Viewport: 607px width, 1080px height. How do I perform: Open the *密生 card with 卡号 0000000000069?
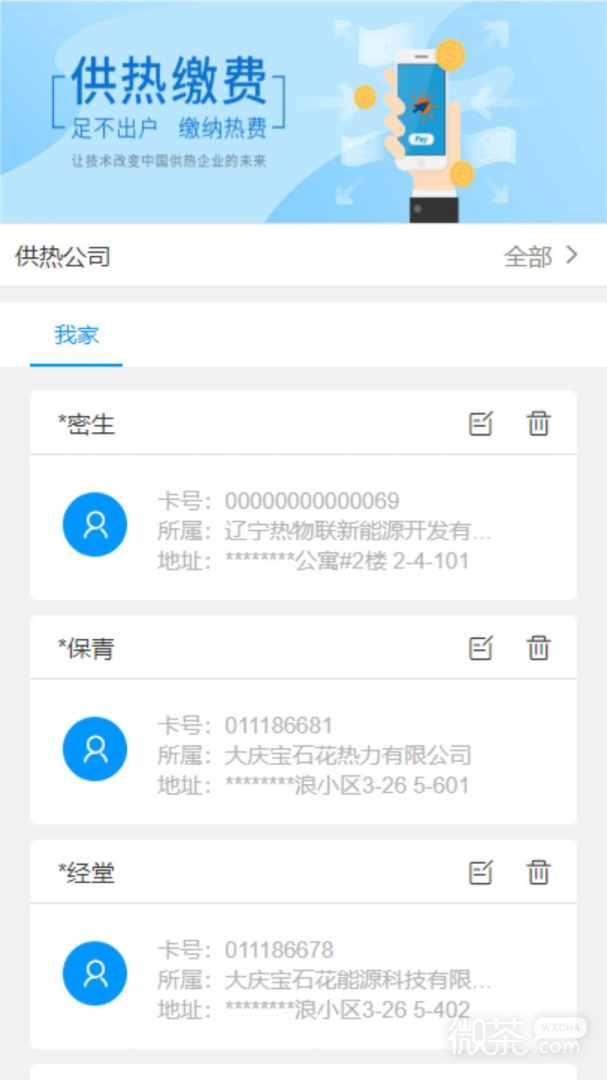tap(303, 528)
